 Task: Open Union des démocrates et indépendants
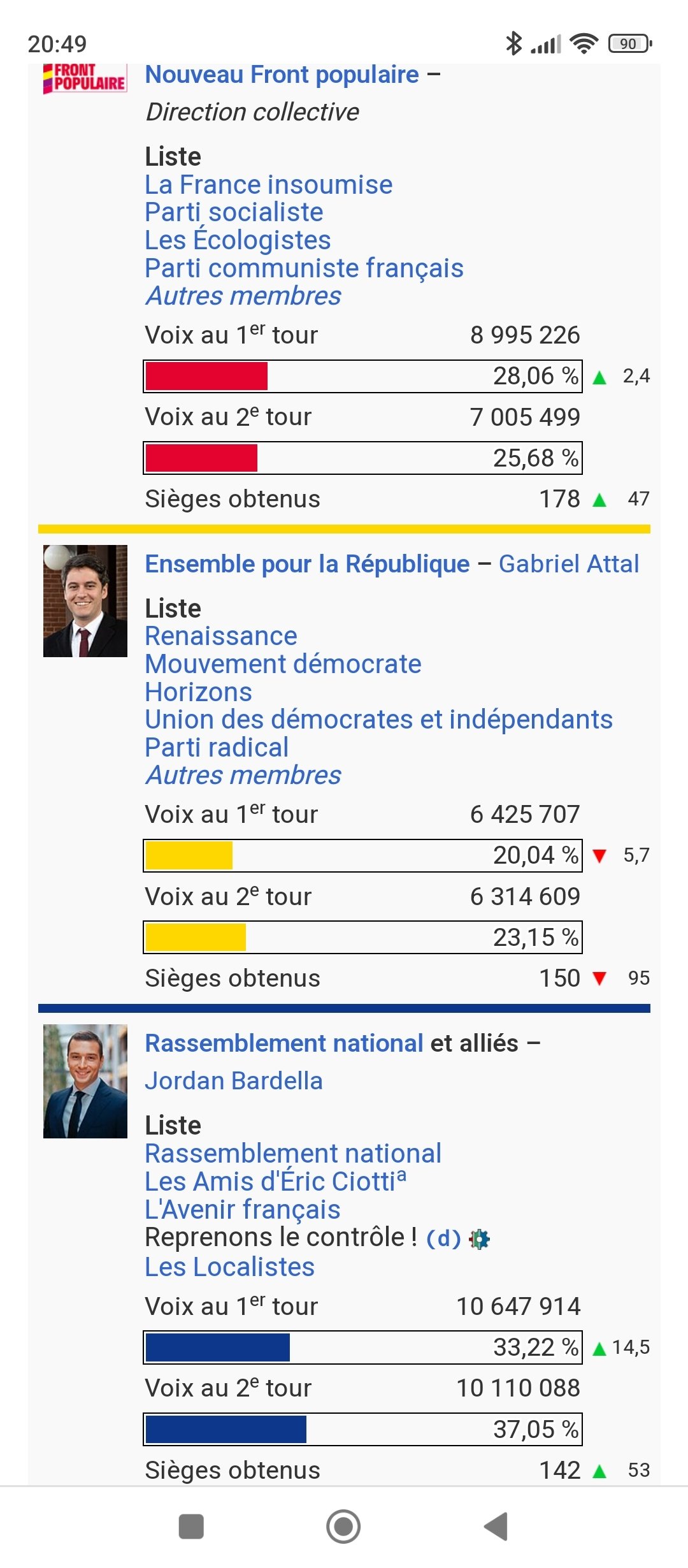(x=378, y=720)
